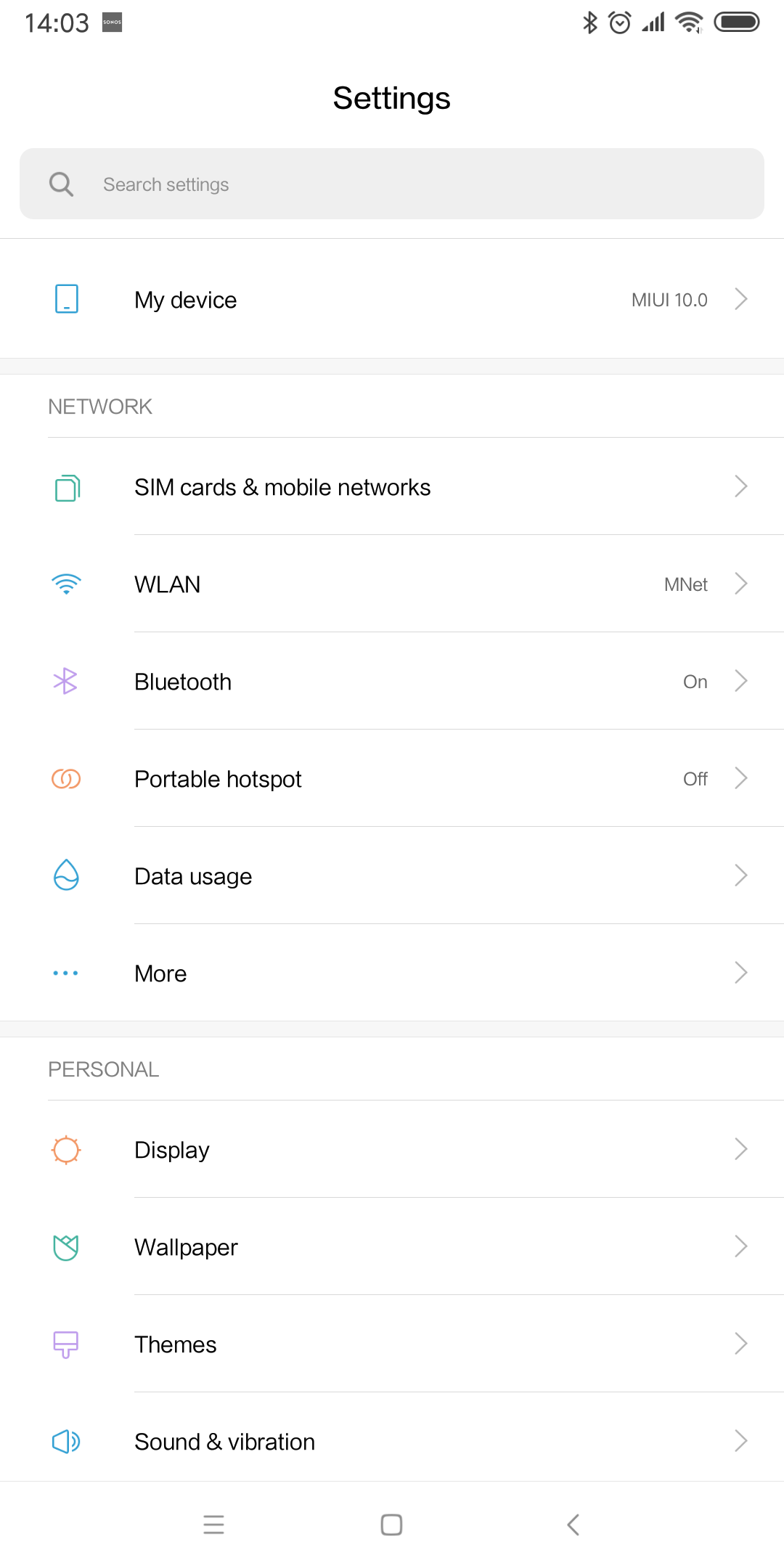Tap the home button in navigation bar
The height and width of the screenshot is (1568, 784).
click(x=392, y=1524)
